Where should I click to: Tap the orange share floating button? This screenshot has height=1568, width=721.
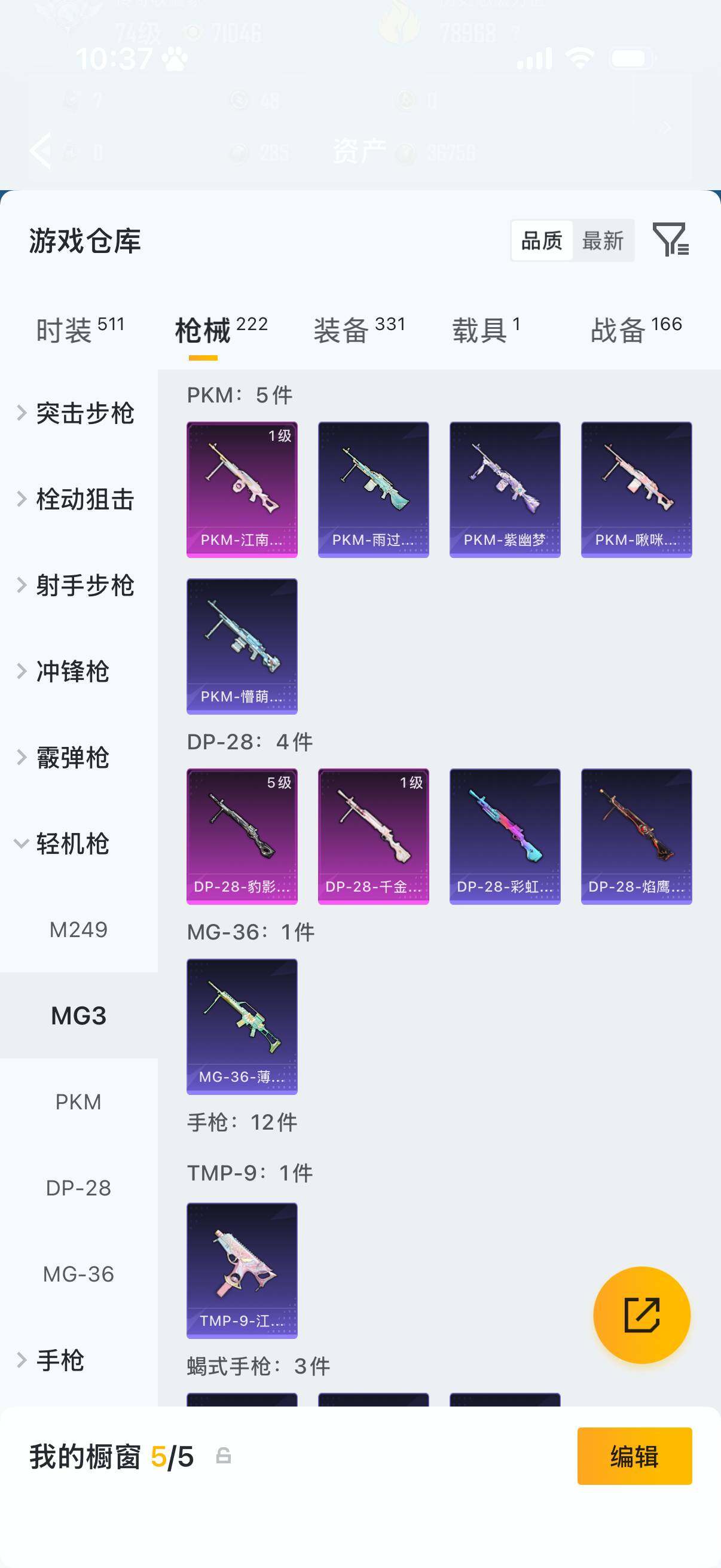[x=641, y=1315]
